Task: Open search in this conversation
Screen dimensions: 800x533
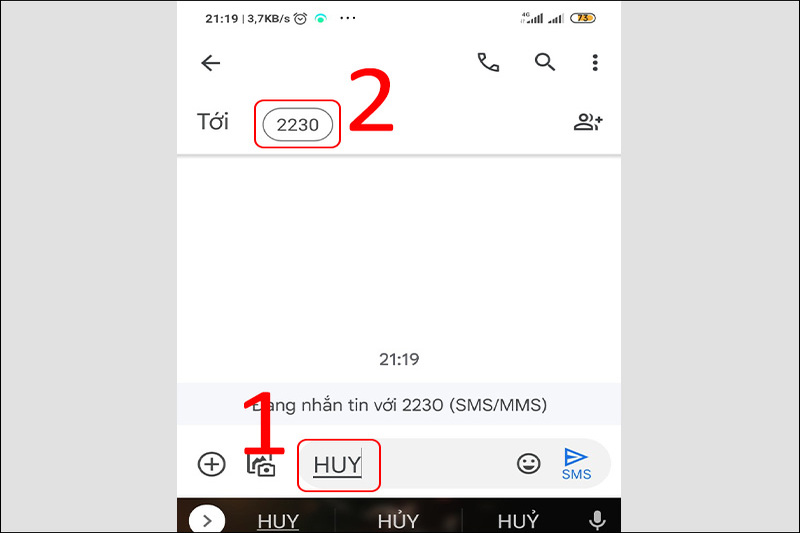Action: tap(545, 63)
